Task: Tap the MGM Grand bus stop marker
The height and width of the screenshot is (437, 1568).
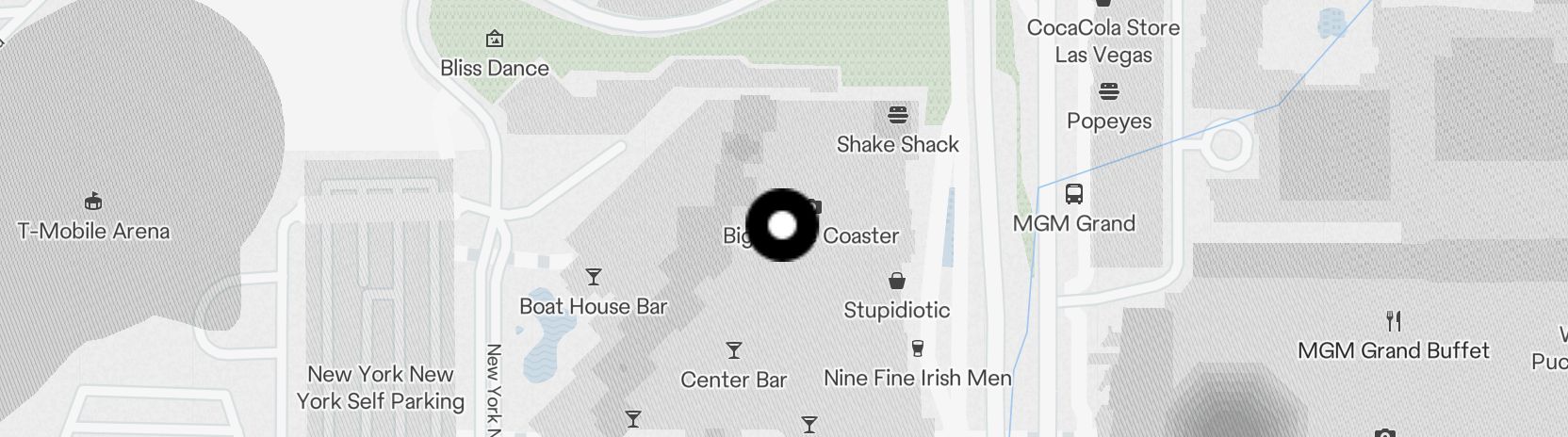Action: click(1073, 195)
